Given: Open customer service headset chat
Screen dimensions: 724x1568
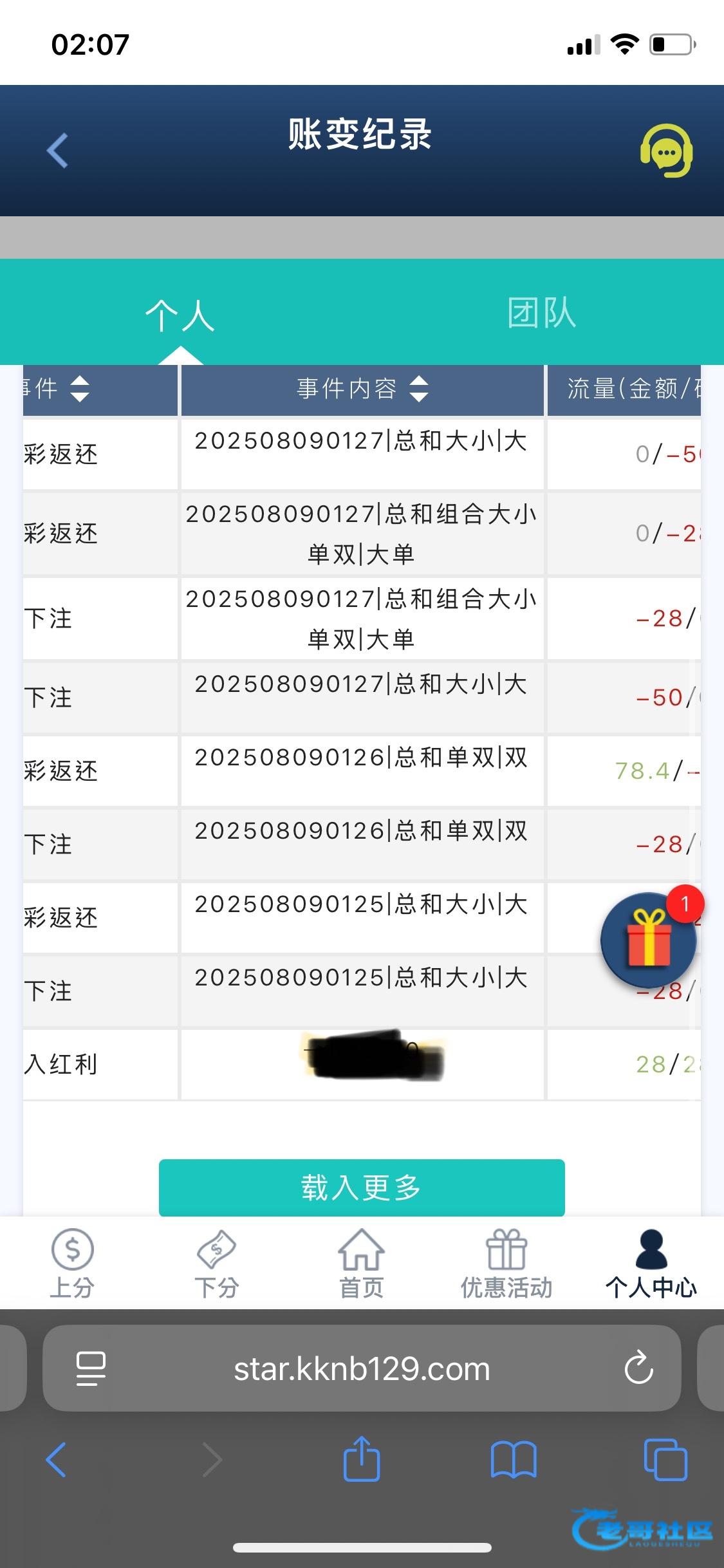Looking at the screenshot, I should tap(666, 151).
